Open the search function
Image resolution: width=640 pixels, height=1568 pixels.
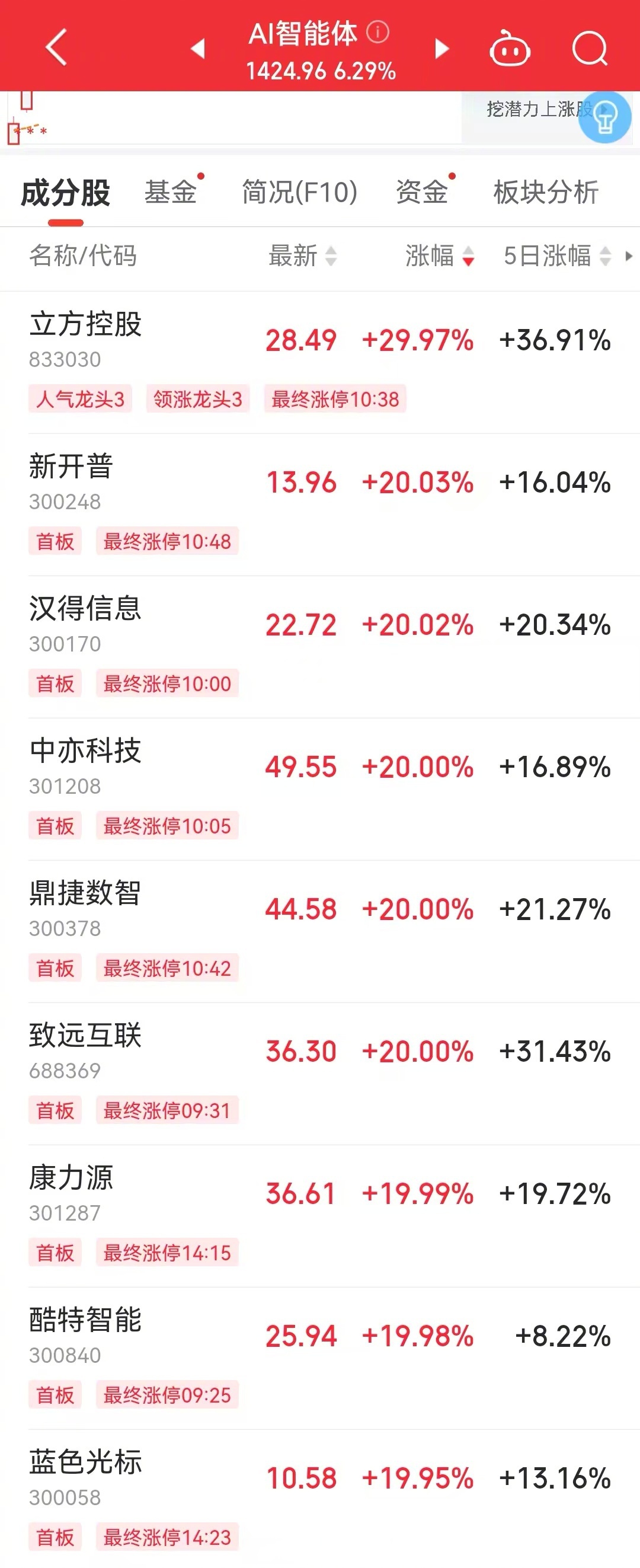(590, 49)
